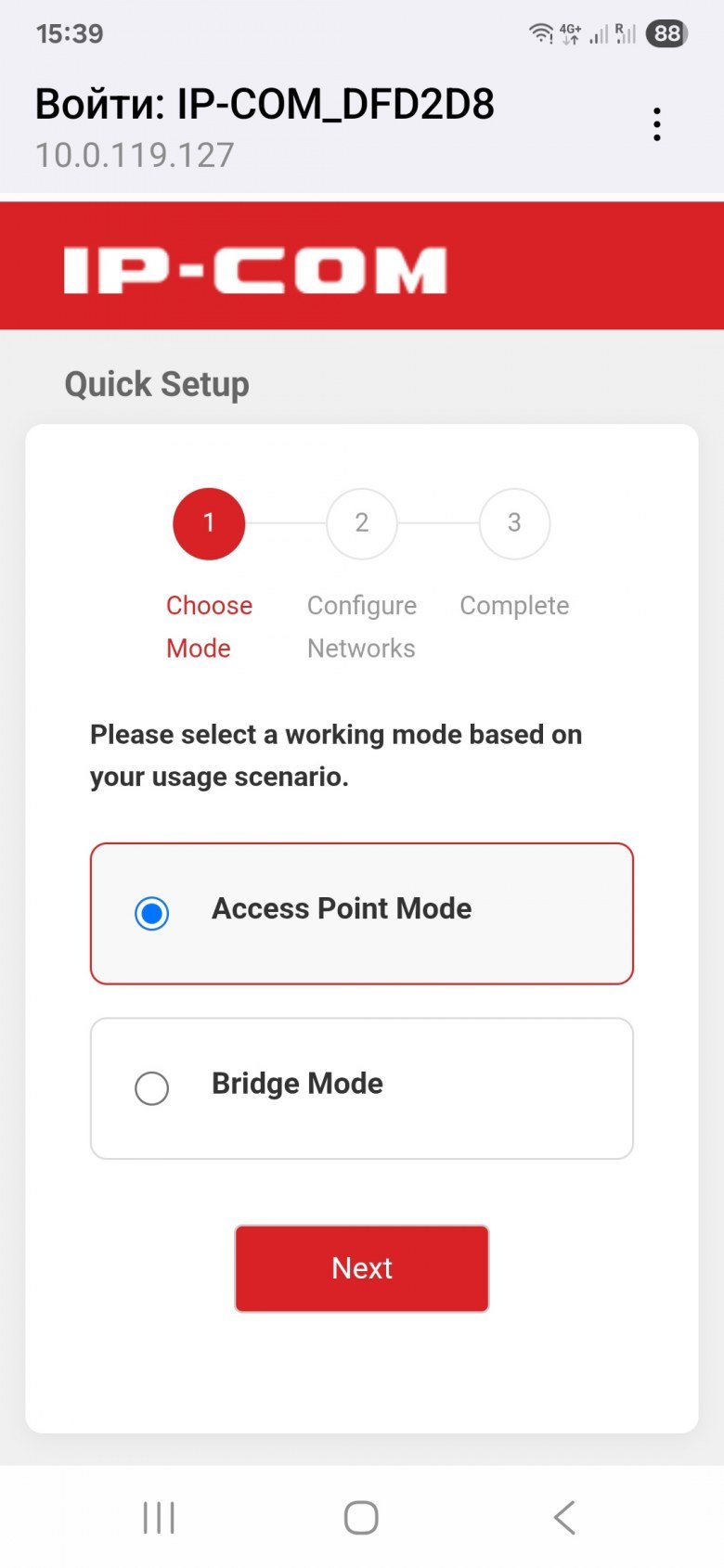Tap the Next button

(361, 1267)
